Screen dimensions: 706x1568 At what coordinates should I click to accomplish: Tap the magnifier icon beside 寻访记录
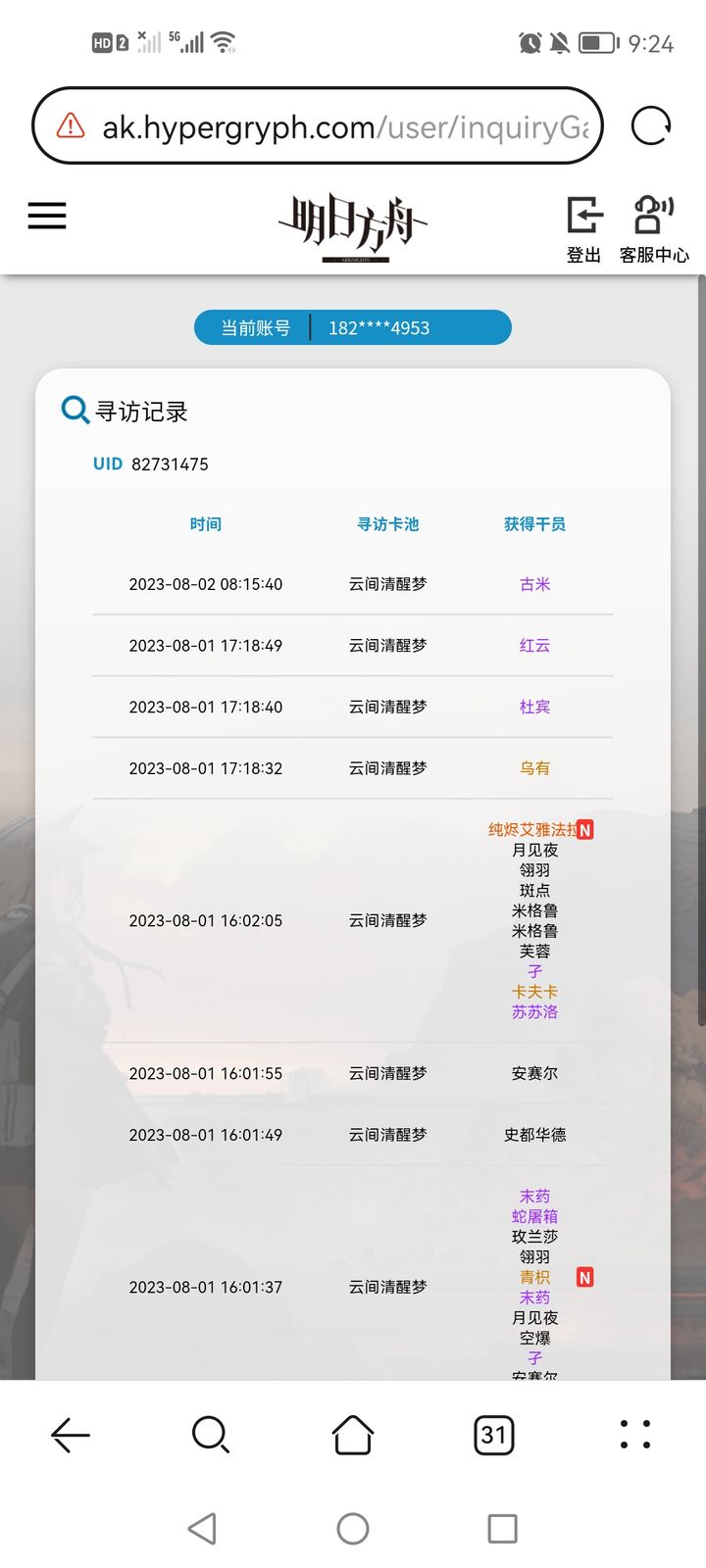coord(74,411)
